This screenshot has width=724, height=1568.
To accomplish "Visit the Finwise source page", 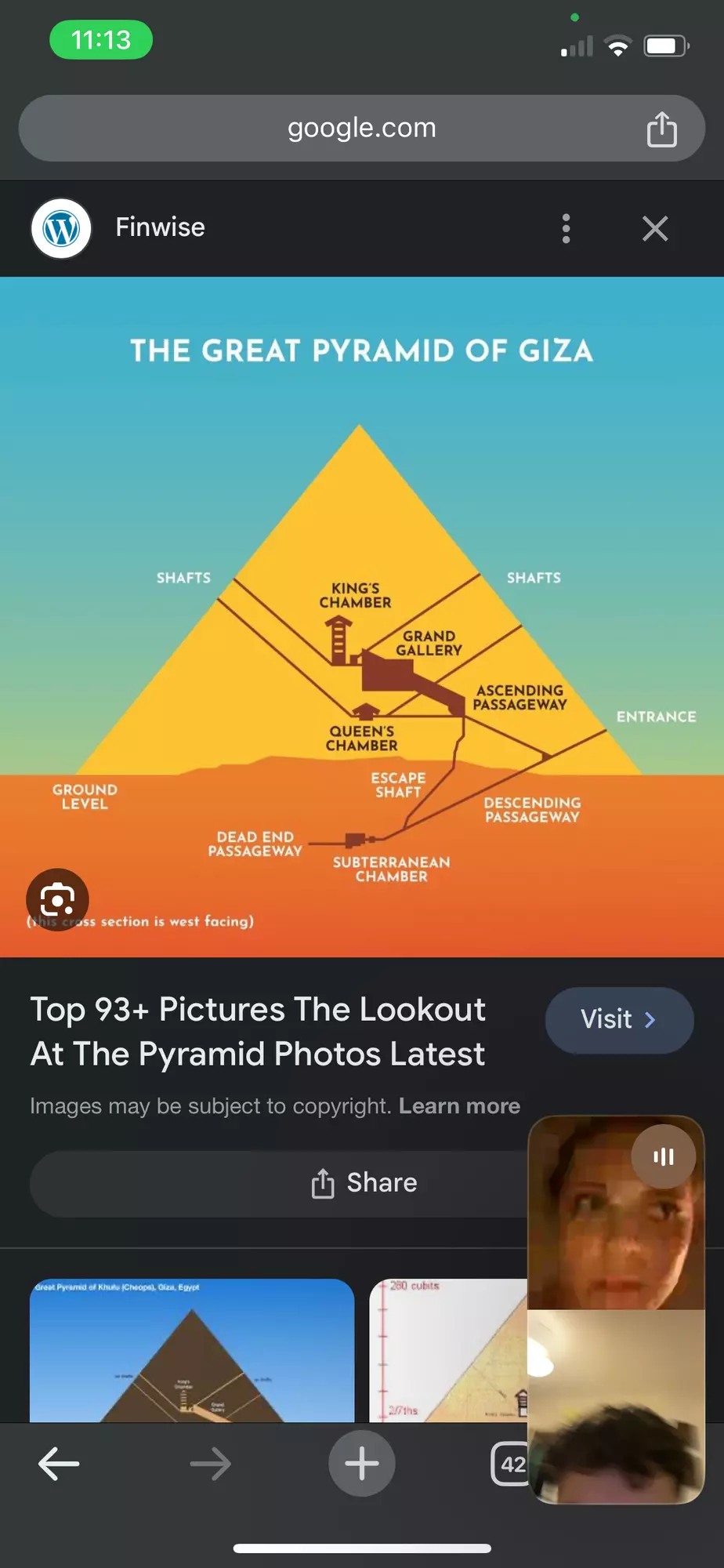I will (619, 1020).
